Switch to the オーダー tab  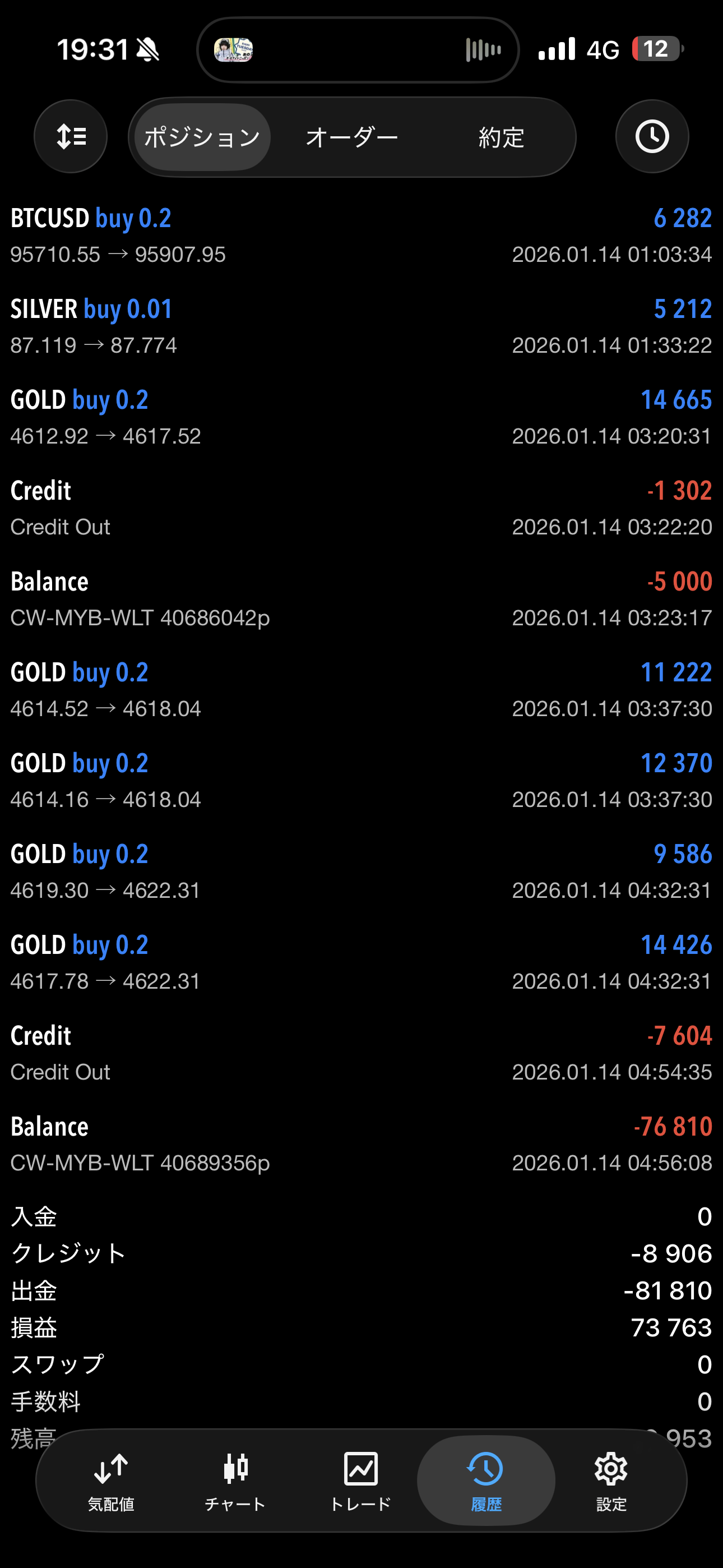(x=352, y=137)
